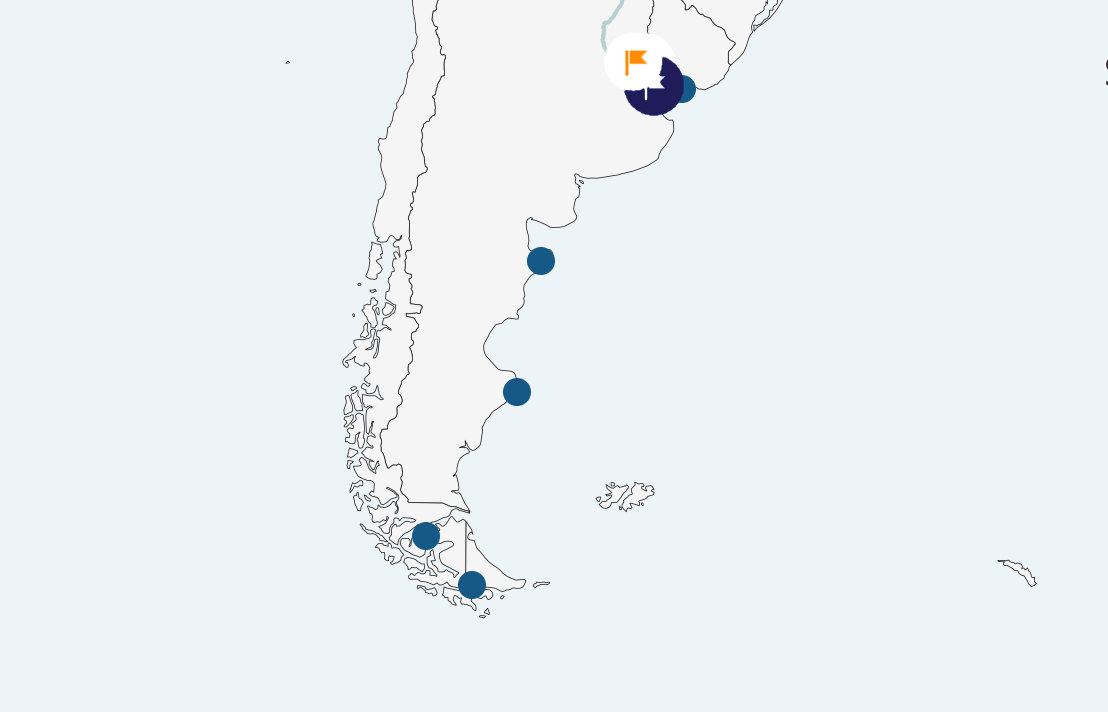Image resolution: width=1108 pixels, height=712 pixels.
Task: Tap the orange flag start marker
Action: coord(637,62)
